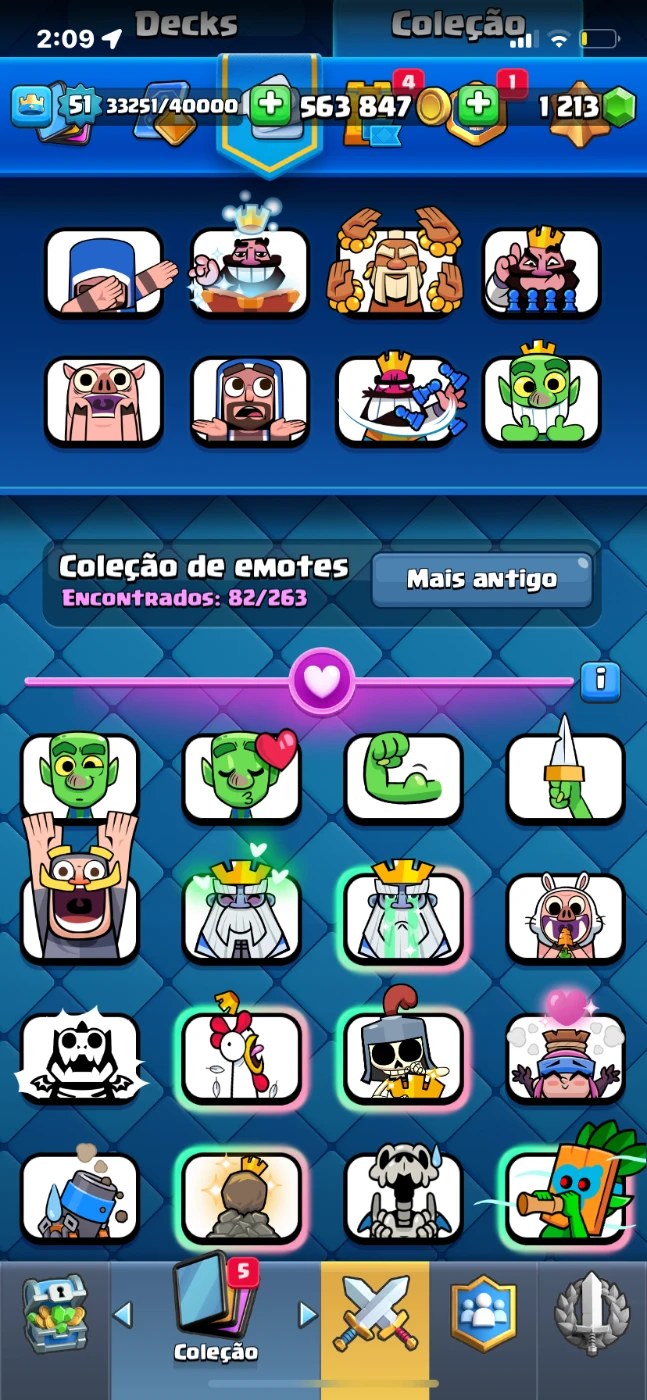The image size is (647, 1400).
Task: Tap the heart favorites divider button
Action: pyautogui.click(x=322, y=681)
